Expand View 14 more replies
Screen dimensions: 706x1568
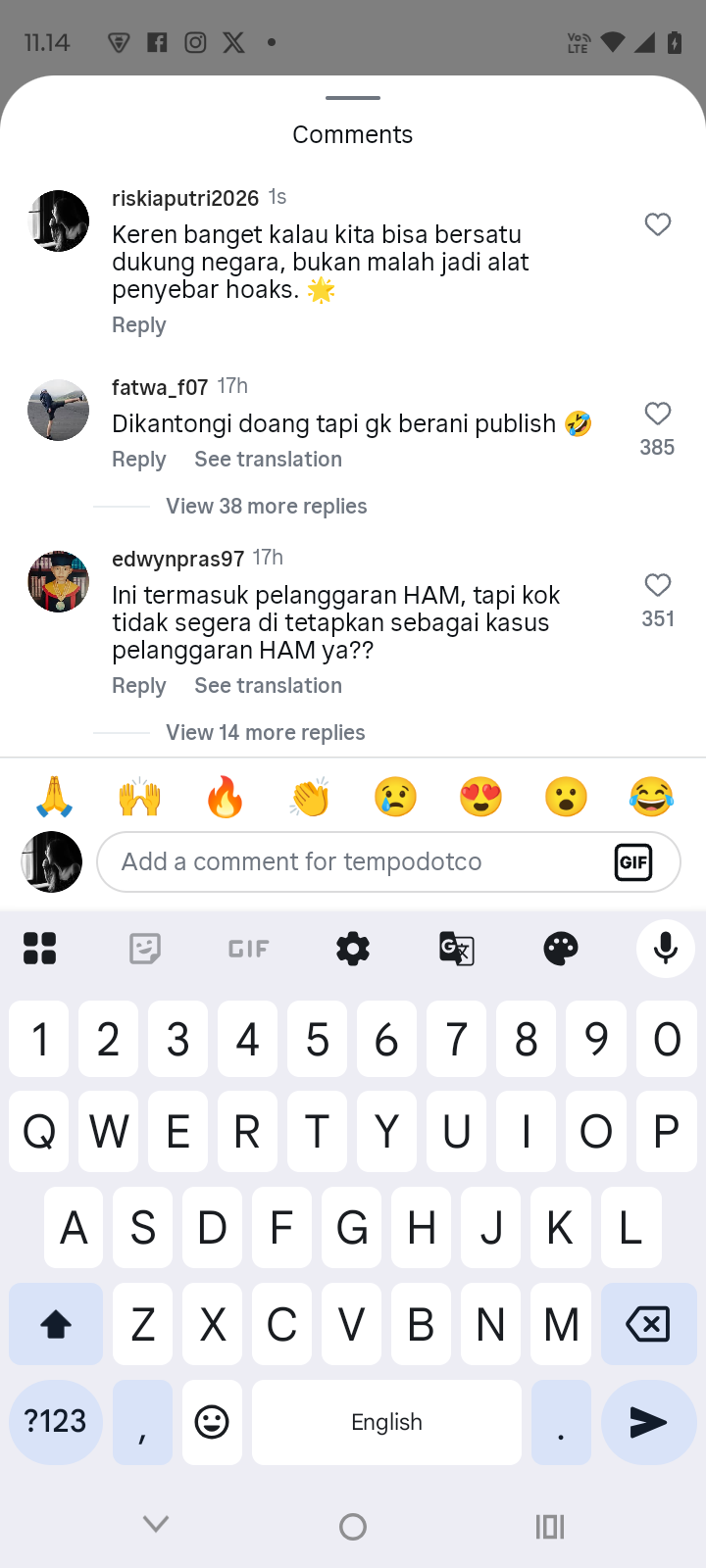pyautogui.click(x=265, y=733)
